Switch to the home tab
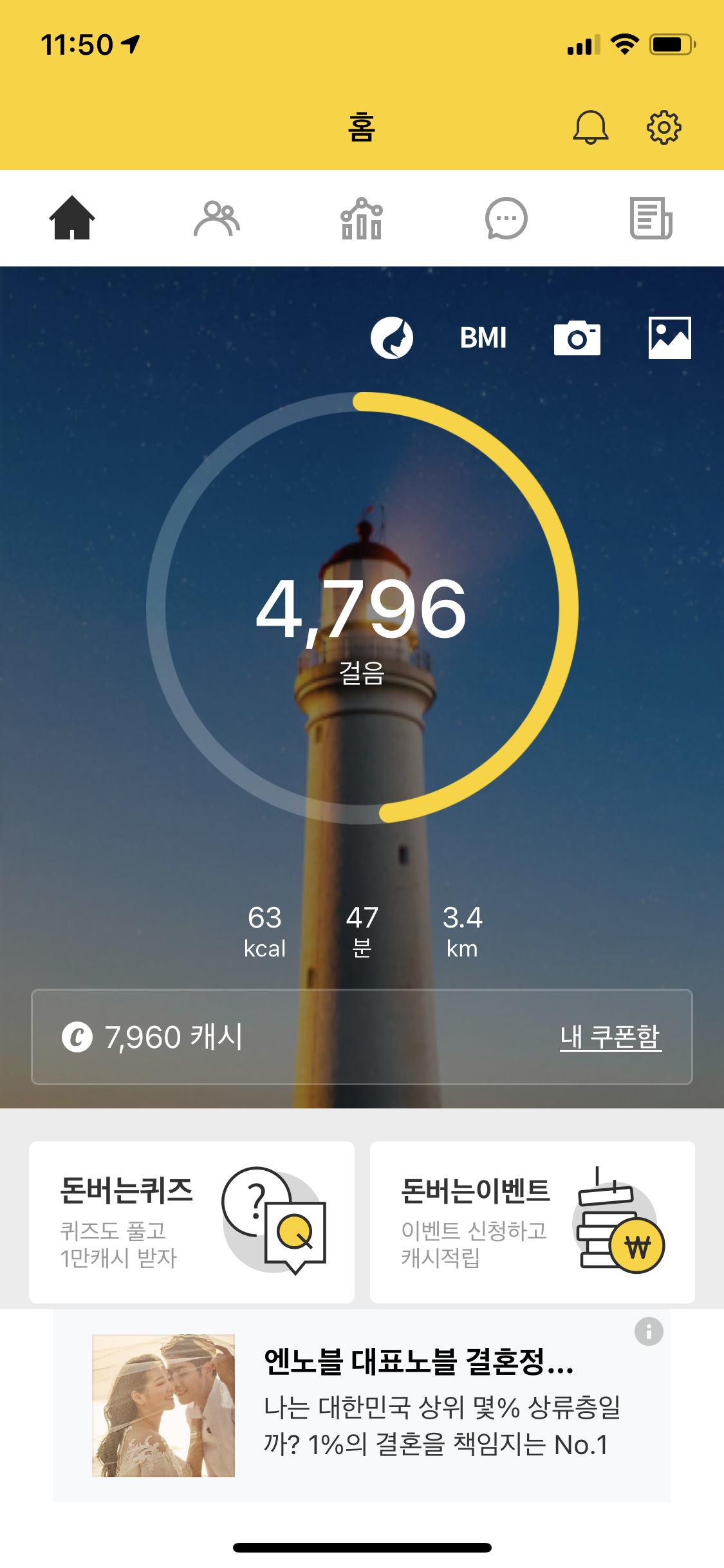724x1568 pixels. click(x=72, y=218)
